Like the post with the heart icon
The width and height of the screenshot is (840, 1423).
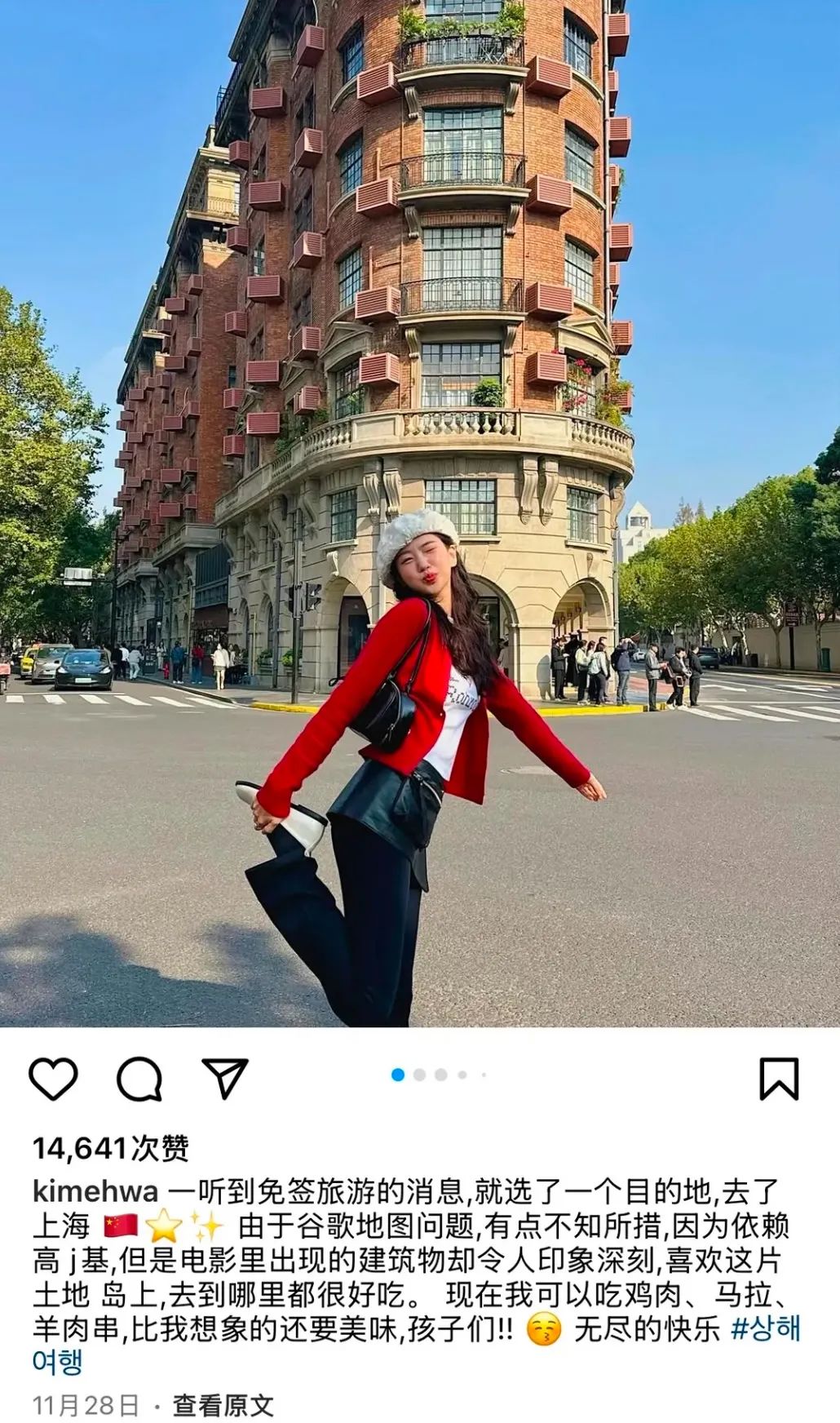coord(54,1078)
